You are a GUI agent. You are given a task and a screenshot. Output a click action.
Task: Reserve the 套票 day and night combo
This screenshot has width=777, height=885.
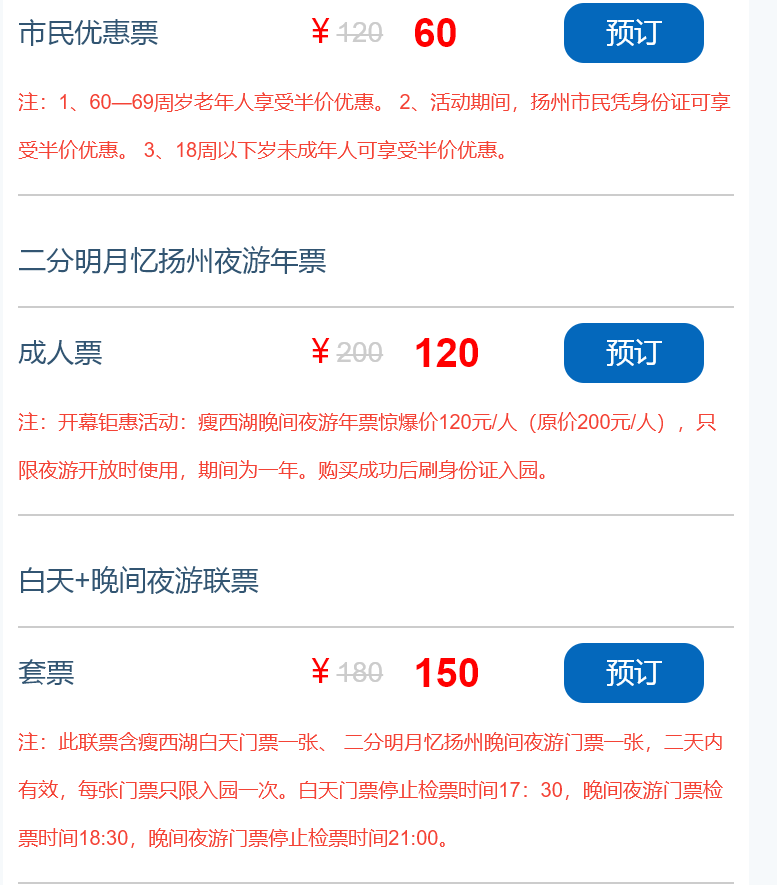pyautogui.click(x=633, y=673)
